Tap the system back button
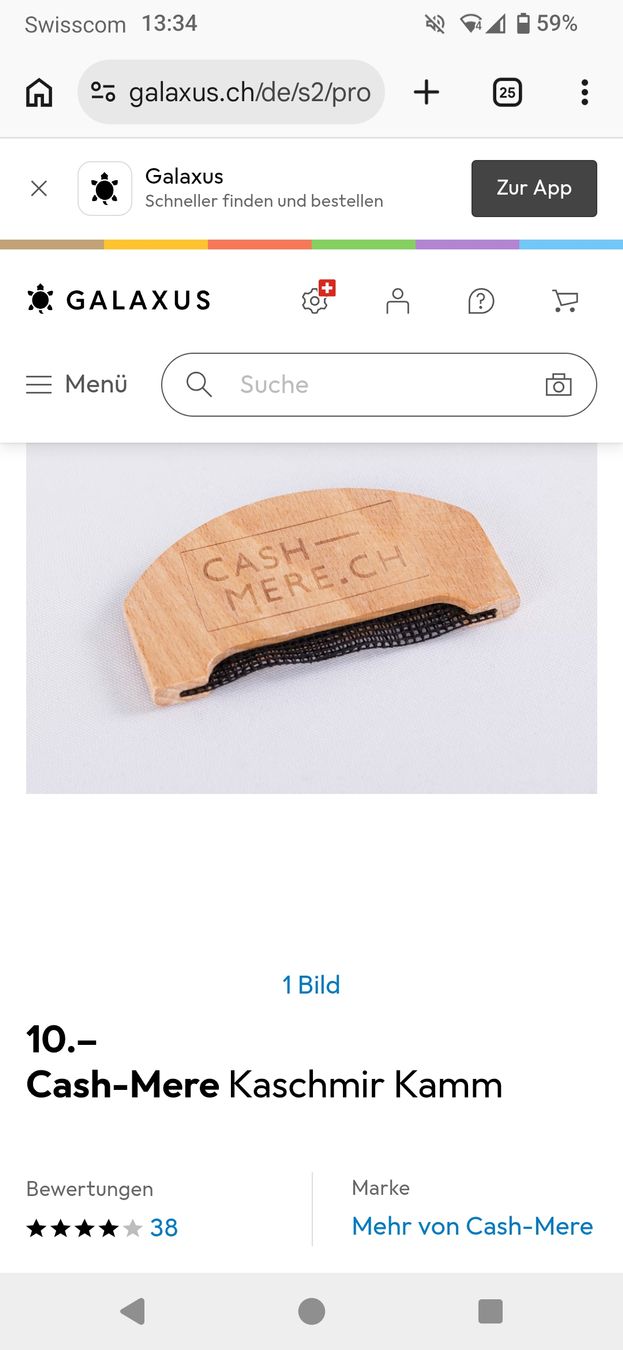Viewport: 623px width, 1350px height. click(132, 1311)
